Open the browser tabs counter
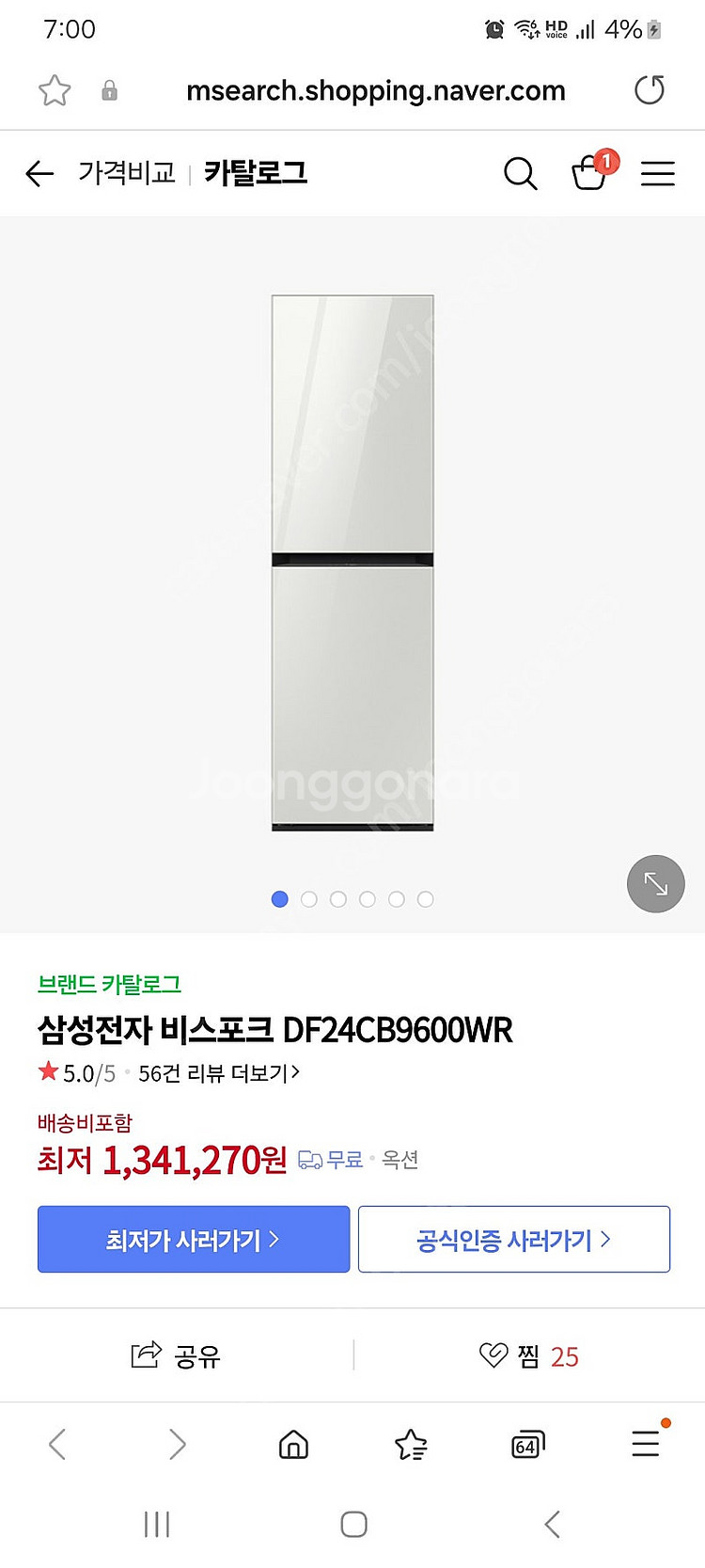Viewport: 705px width, 1568px height. [527, 1444]
